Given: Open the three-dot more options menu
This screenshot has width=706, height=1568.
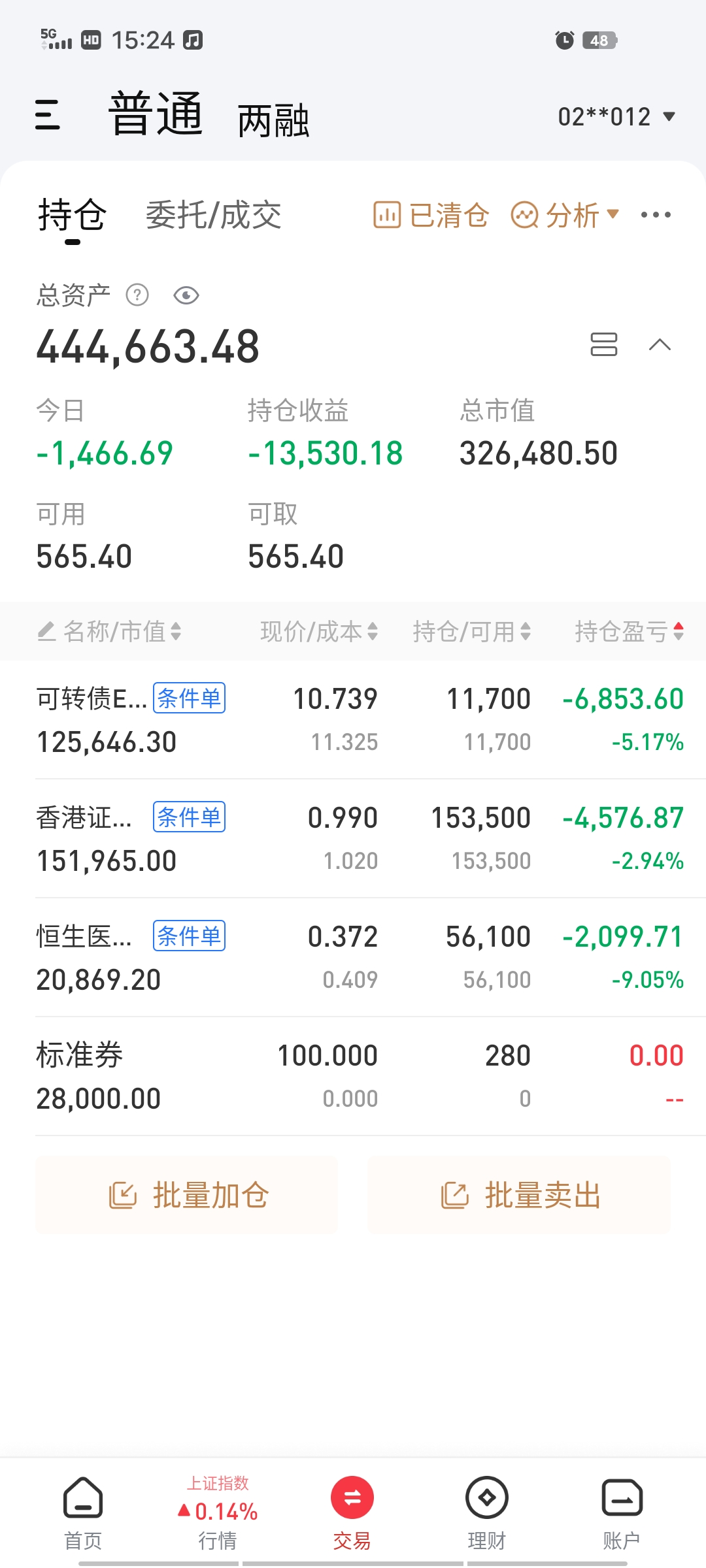Looking at the screenshot, I should [656, 215].
